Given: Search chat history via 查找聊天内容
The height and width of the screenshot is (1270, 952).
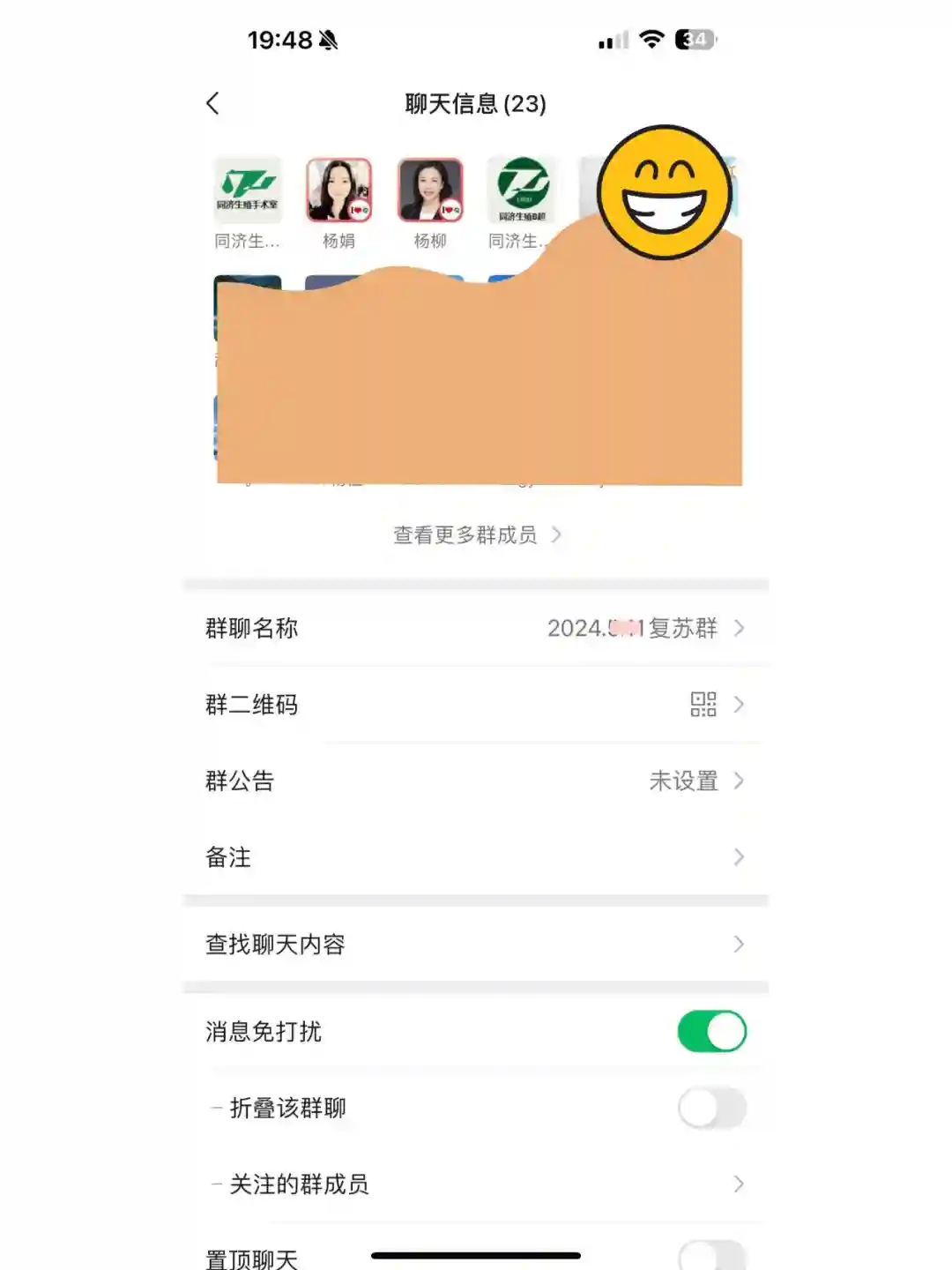Looking at the screenshot, I should [x=476, y=945].
